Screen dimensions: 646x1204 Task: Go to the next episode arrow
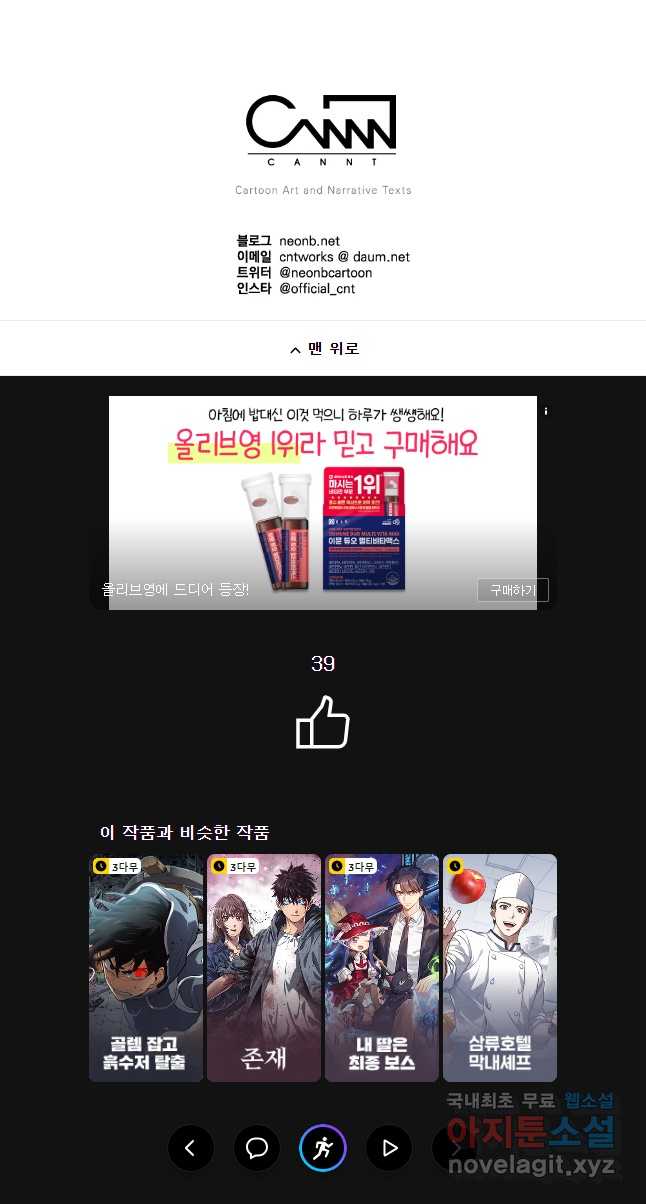pos(454,1148)
